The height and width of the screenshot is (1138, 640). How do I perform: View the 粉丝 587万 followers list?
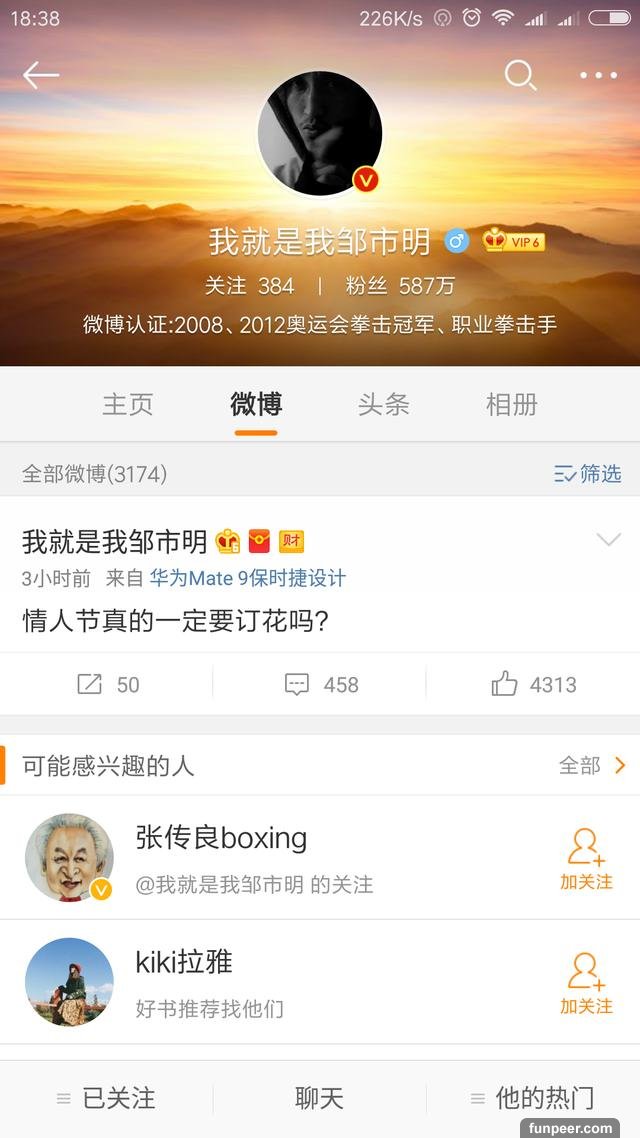[x=400, y=286]
